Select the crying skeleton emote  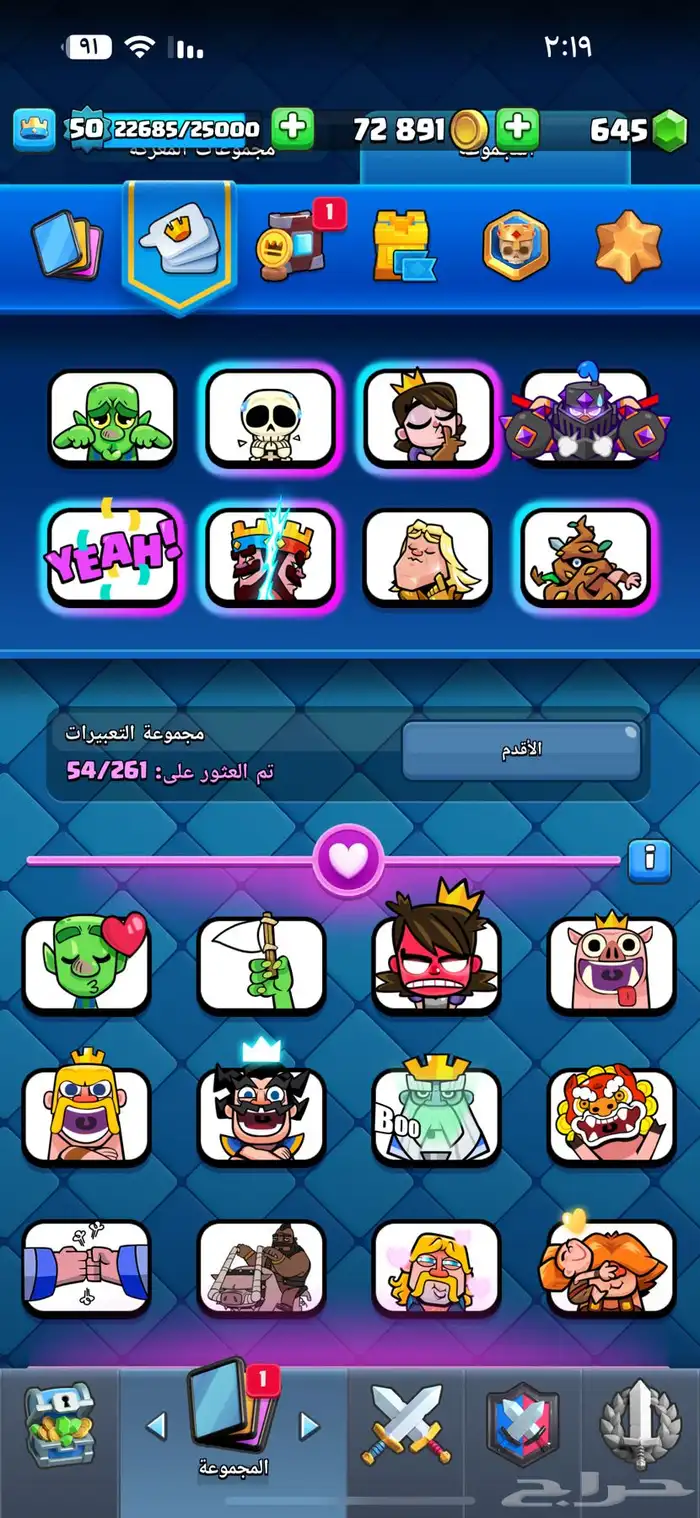coord(270,419)
